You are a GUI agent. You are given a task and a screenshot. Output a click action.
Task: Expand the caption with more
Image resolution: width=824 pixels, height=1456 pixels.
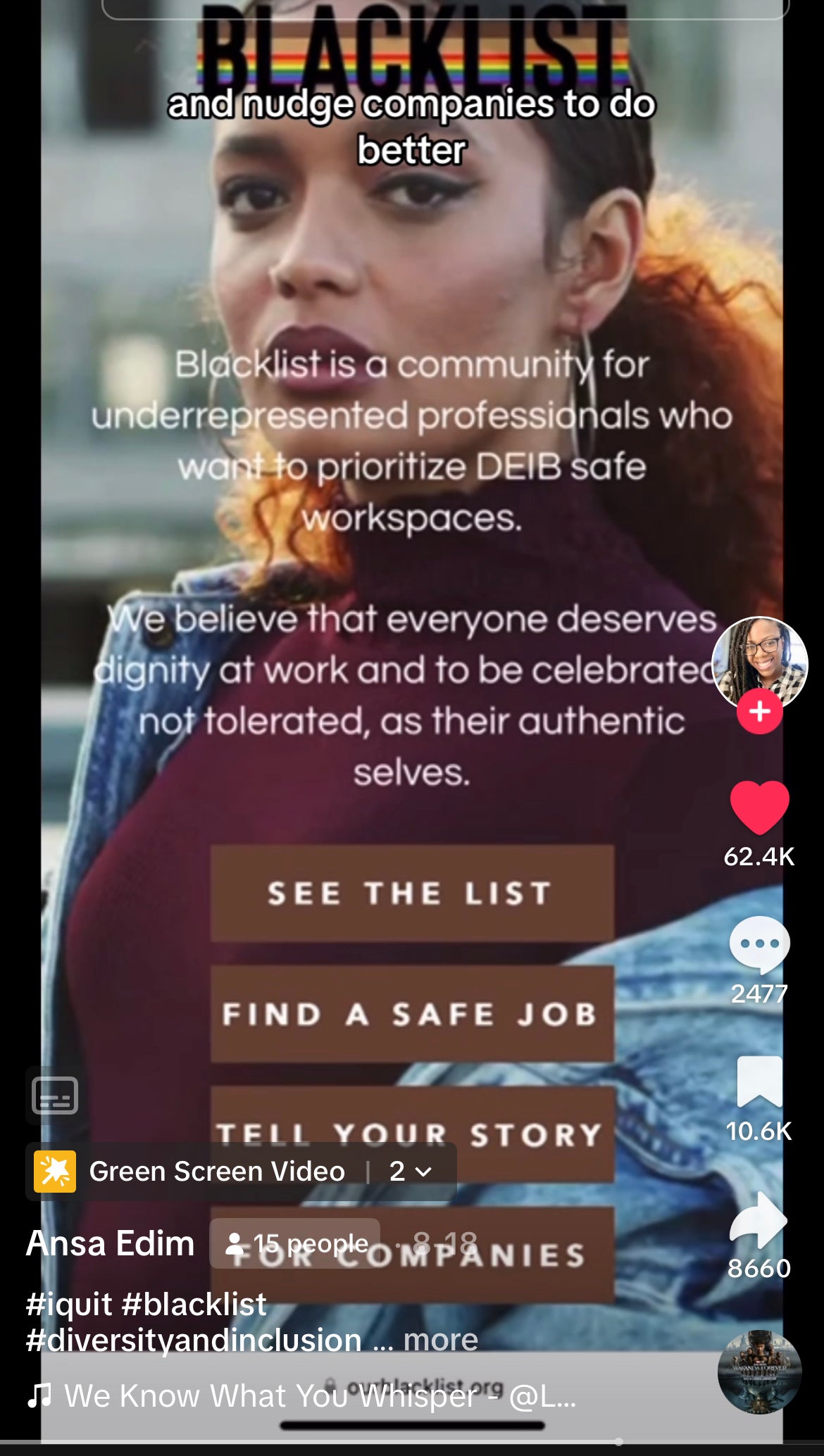click(x=440, y=1340)
